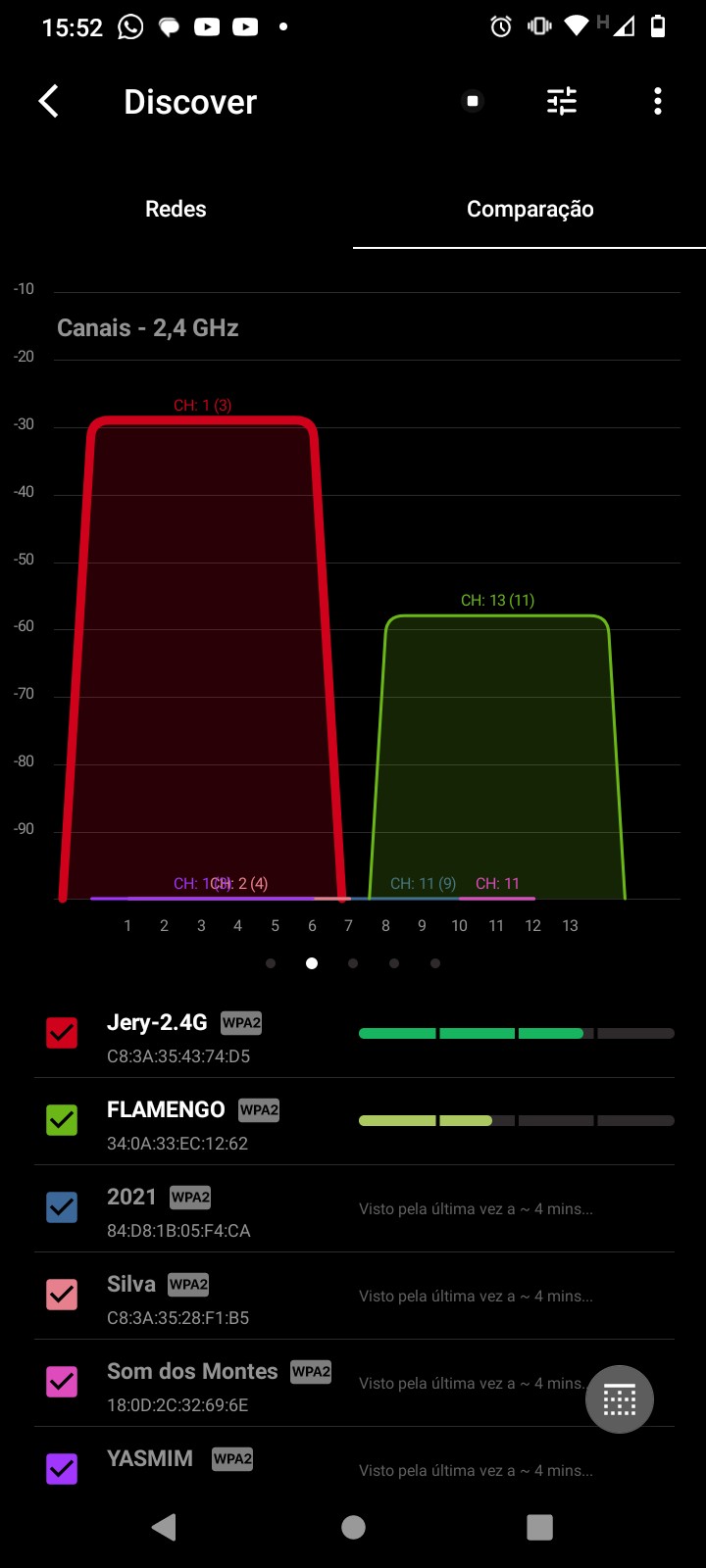Uncheck the FLAMENGO network checkbox
This screenshot has height=1568, width=706.
[x=62, y=1120]
